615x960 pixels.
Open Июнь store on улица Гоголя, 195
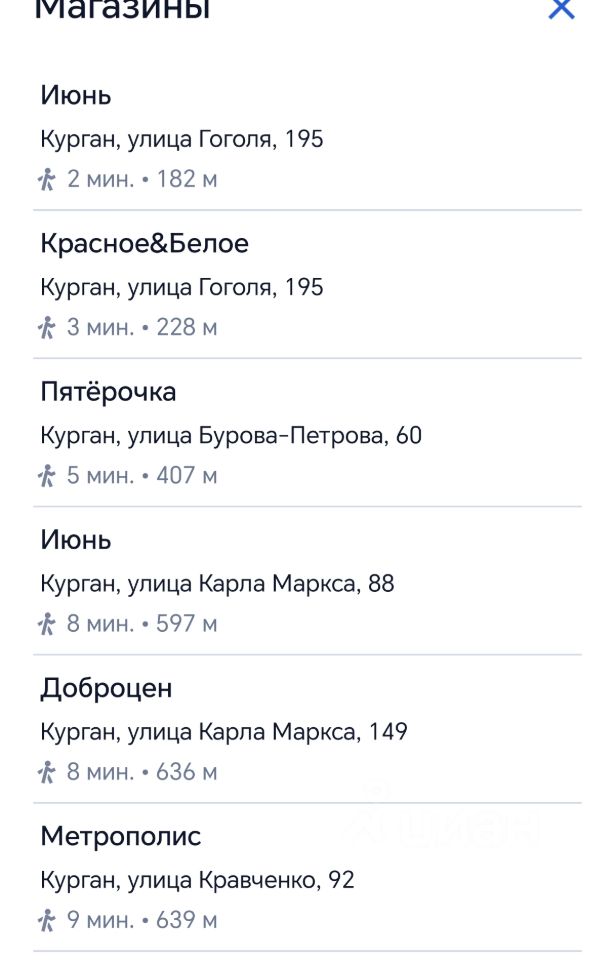click(306, 137)
